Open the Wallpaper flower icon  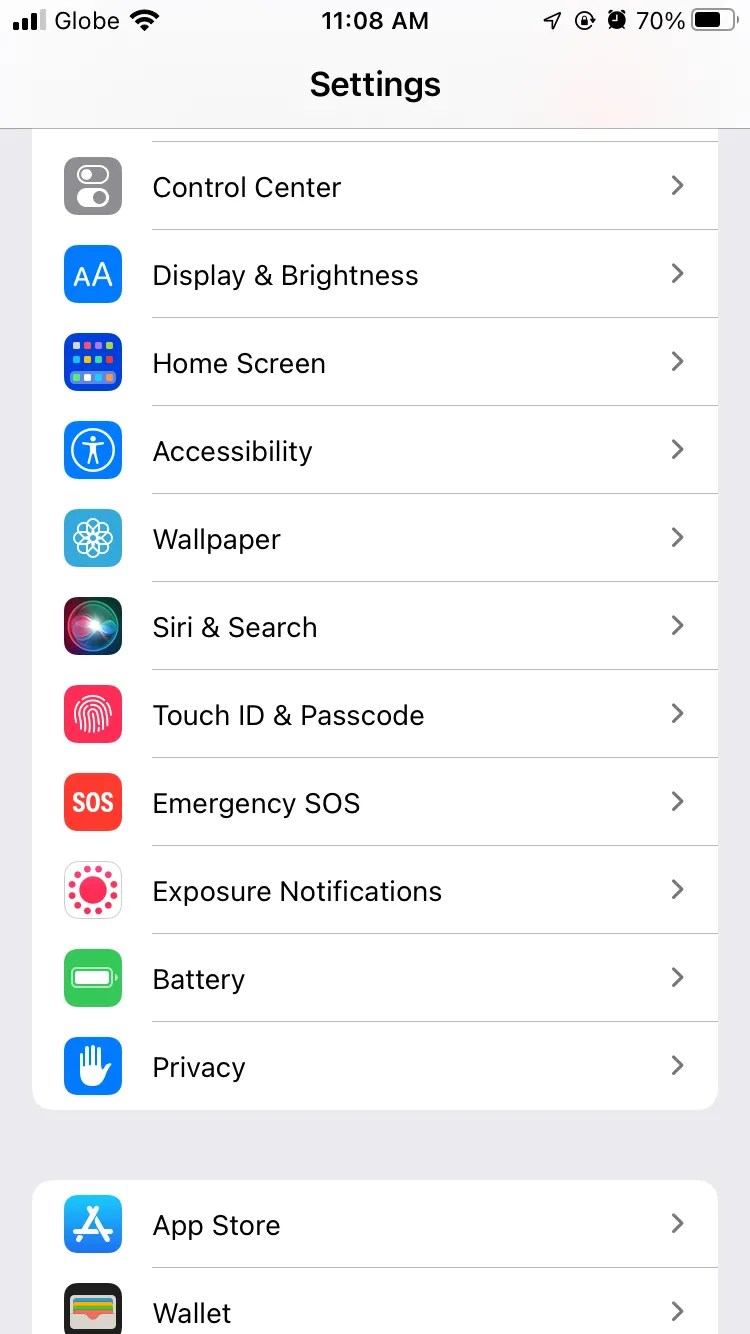tap(93, 538)
